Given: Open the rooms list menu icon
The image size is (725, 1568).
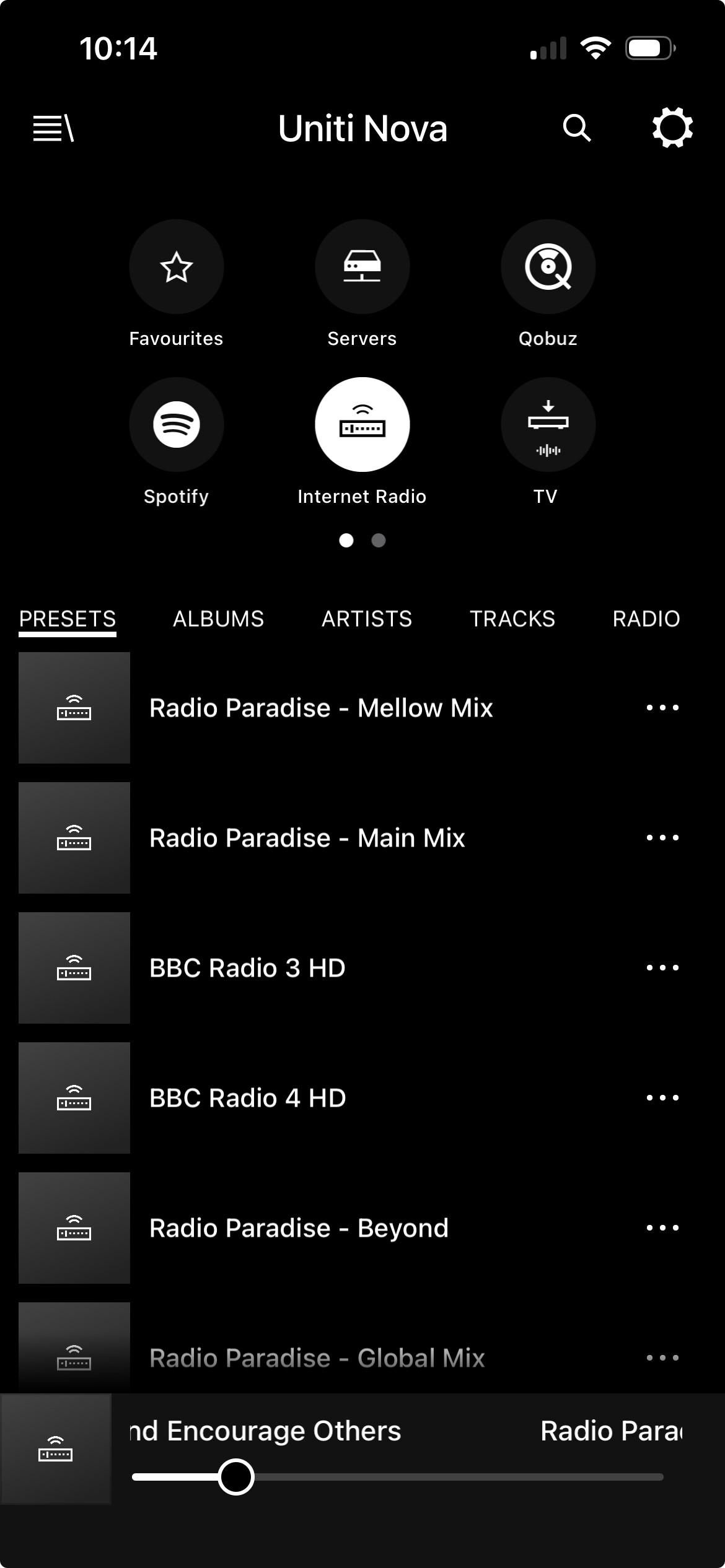Looking at the screenshot, I should pyautogui.click(x=53, y=128).
